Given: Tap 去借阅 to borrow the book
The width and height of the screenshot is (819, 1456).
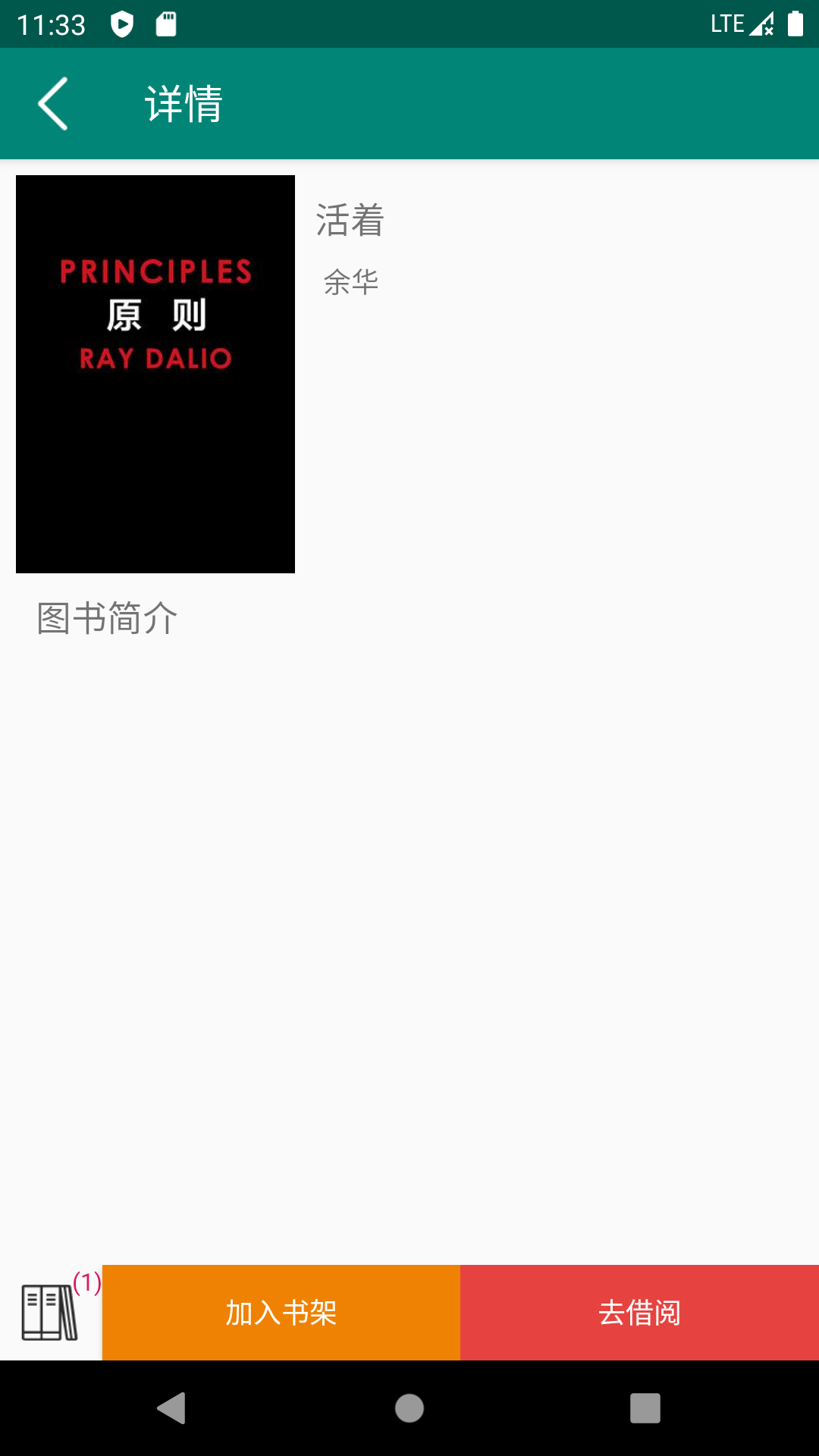Looking at the screenshot, I should (x=639, y=1312).
